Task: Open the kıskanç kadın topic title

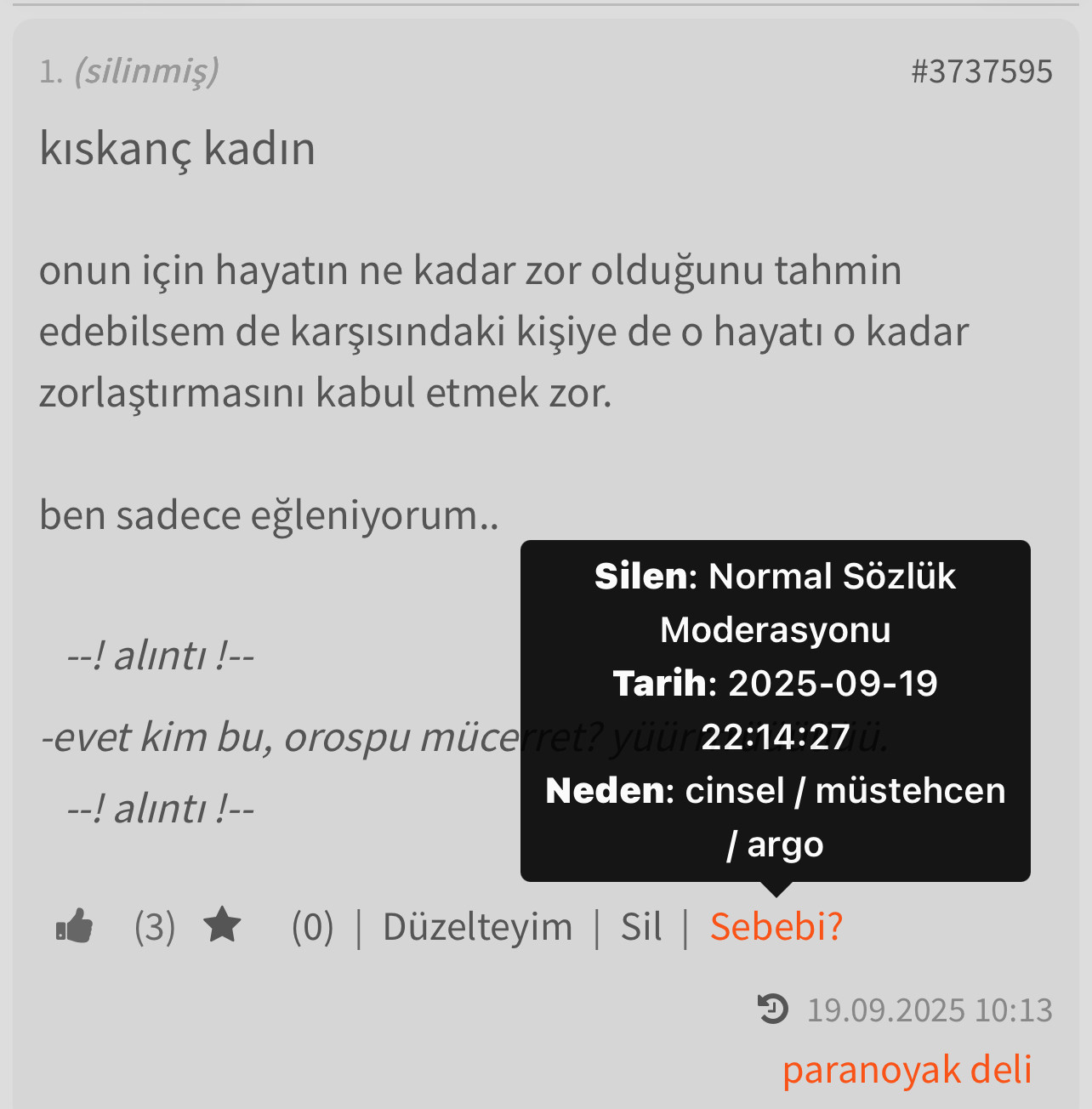Action: [178, 148]
